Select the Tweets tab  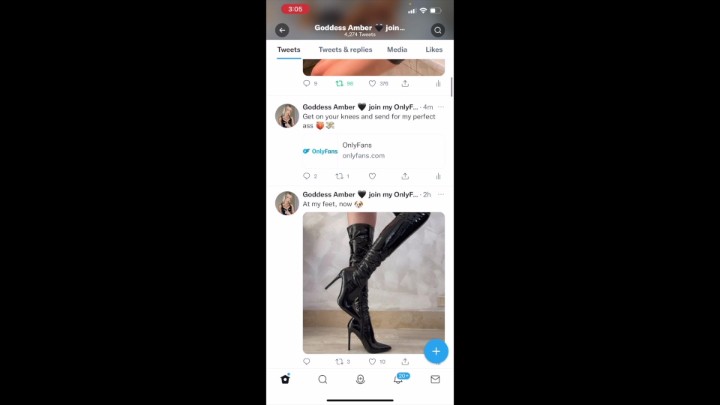pyautogui.click(x=289, y=49)
